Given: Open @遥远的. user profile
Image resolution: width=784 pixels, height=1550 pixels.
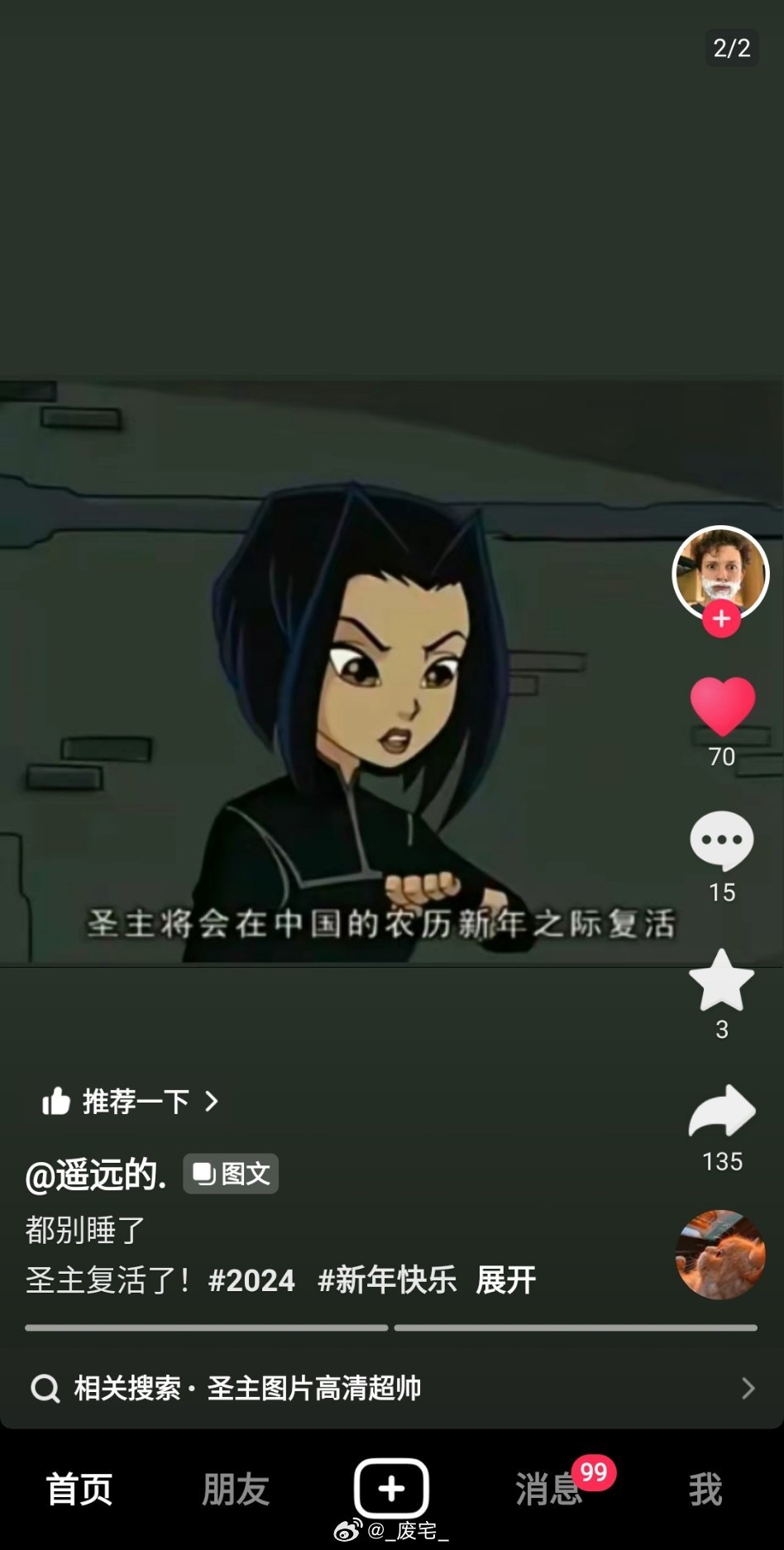Looking at the screenshot, I should [96, 1174].
